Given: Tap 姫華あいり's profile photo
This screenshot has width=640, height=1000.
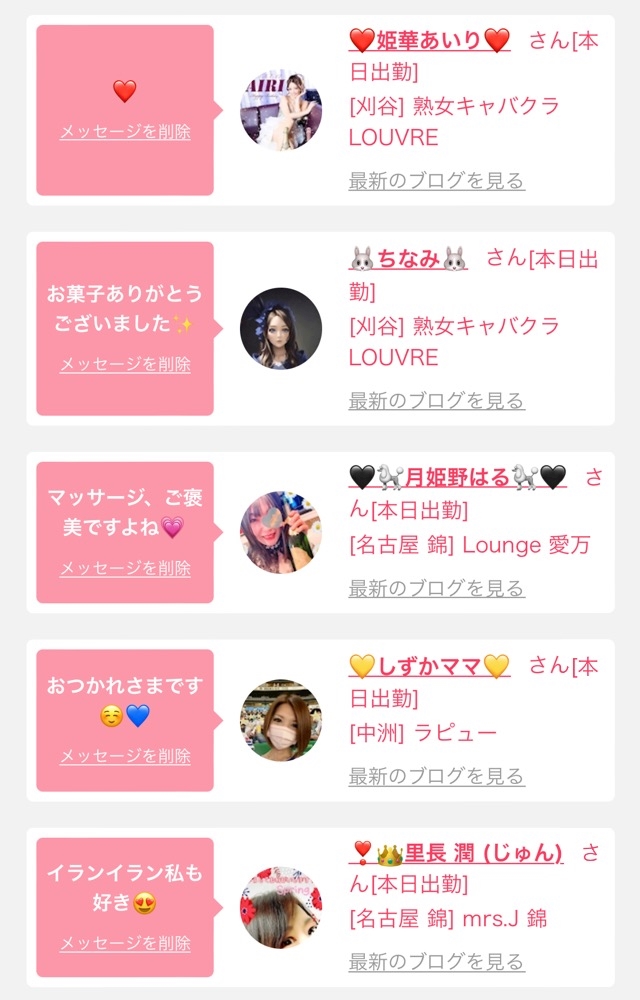Looking at the screenshot, I should click(281, 110).
